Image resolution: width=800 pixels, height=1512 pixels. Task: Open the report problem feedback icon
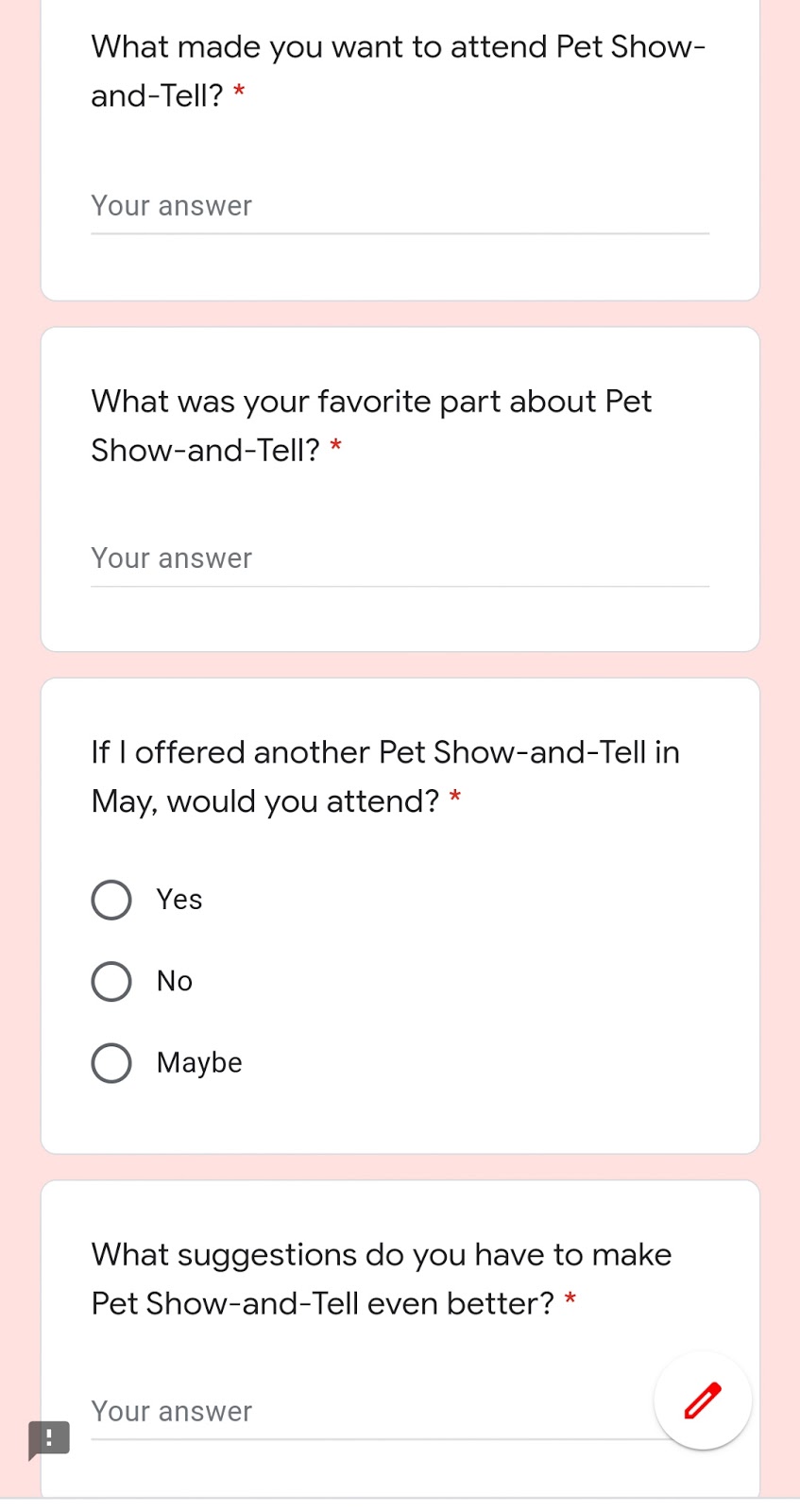[49, 1439]
